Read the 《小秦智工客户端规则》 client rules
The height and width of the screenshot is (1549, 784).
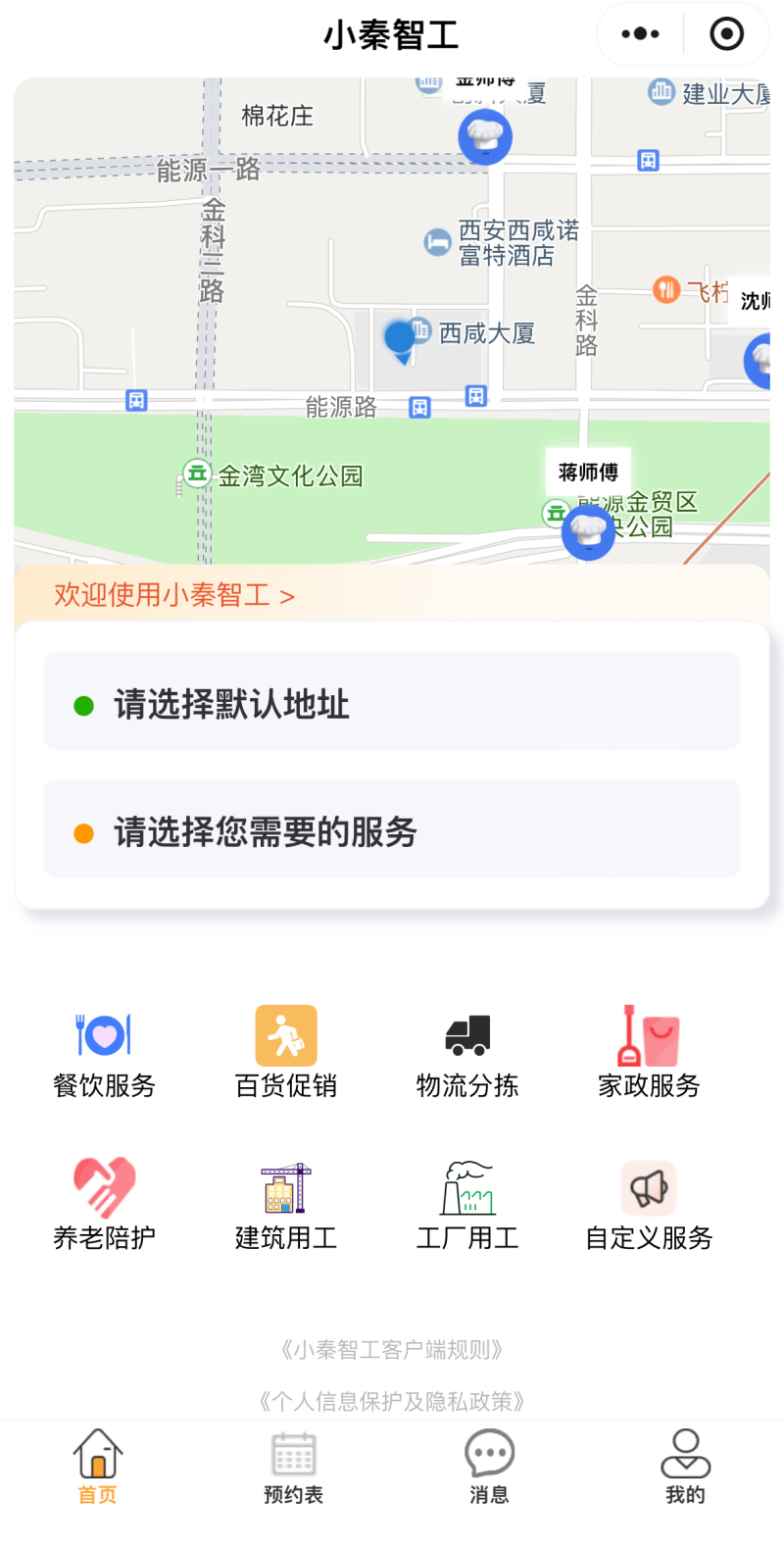[x=392, y=1350]
